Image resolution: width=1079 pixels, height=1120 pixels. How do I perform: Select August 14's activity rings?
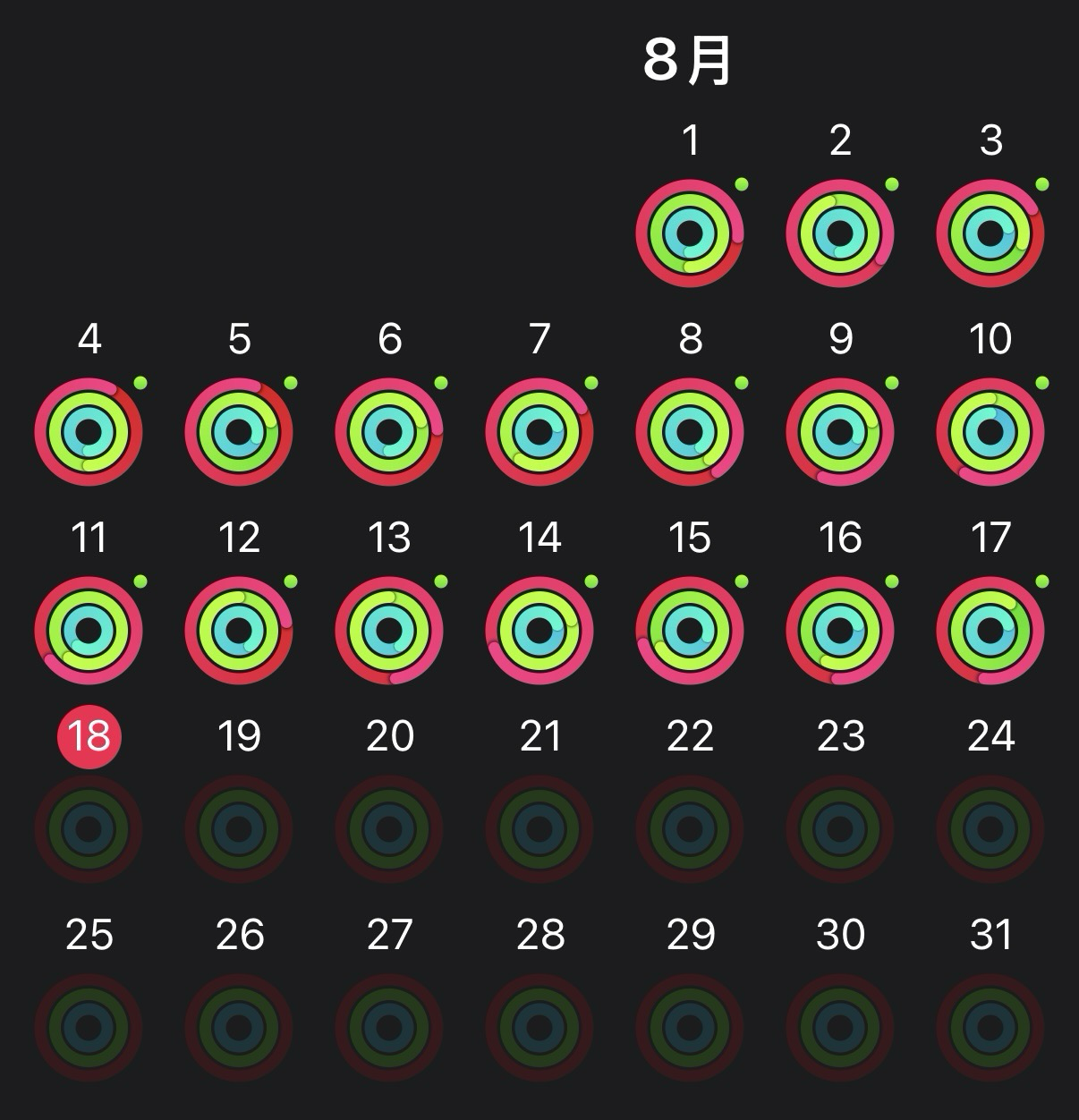point(539,632)
